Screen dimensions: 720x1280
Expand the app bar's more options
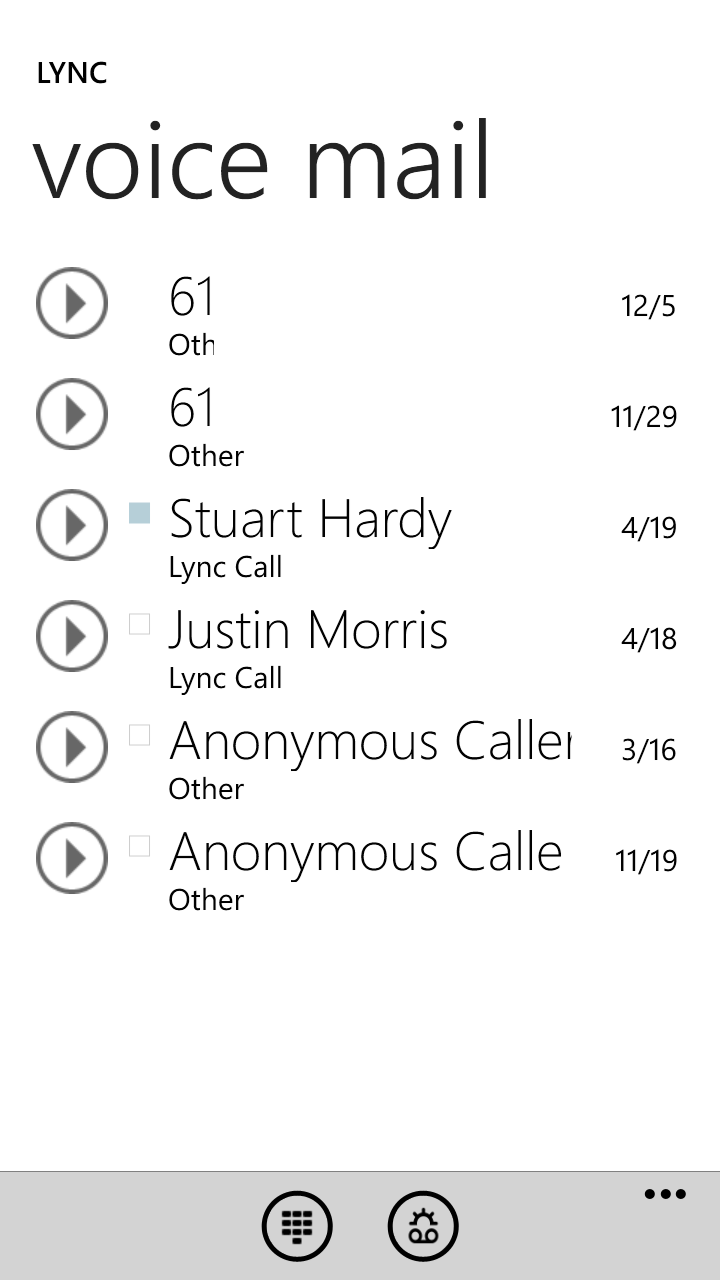[x=665, y=1194]
